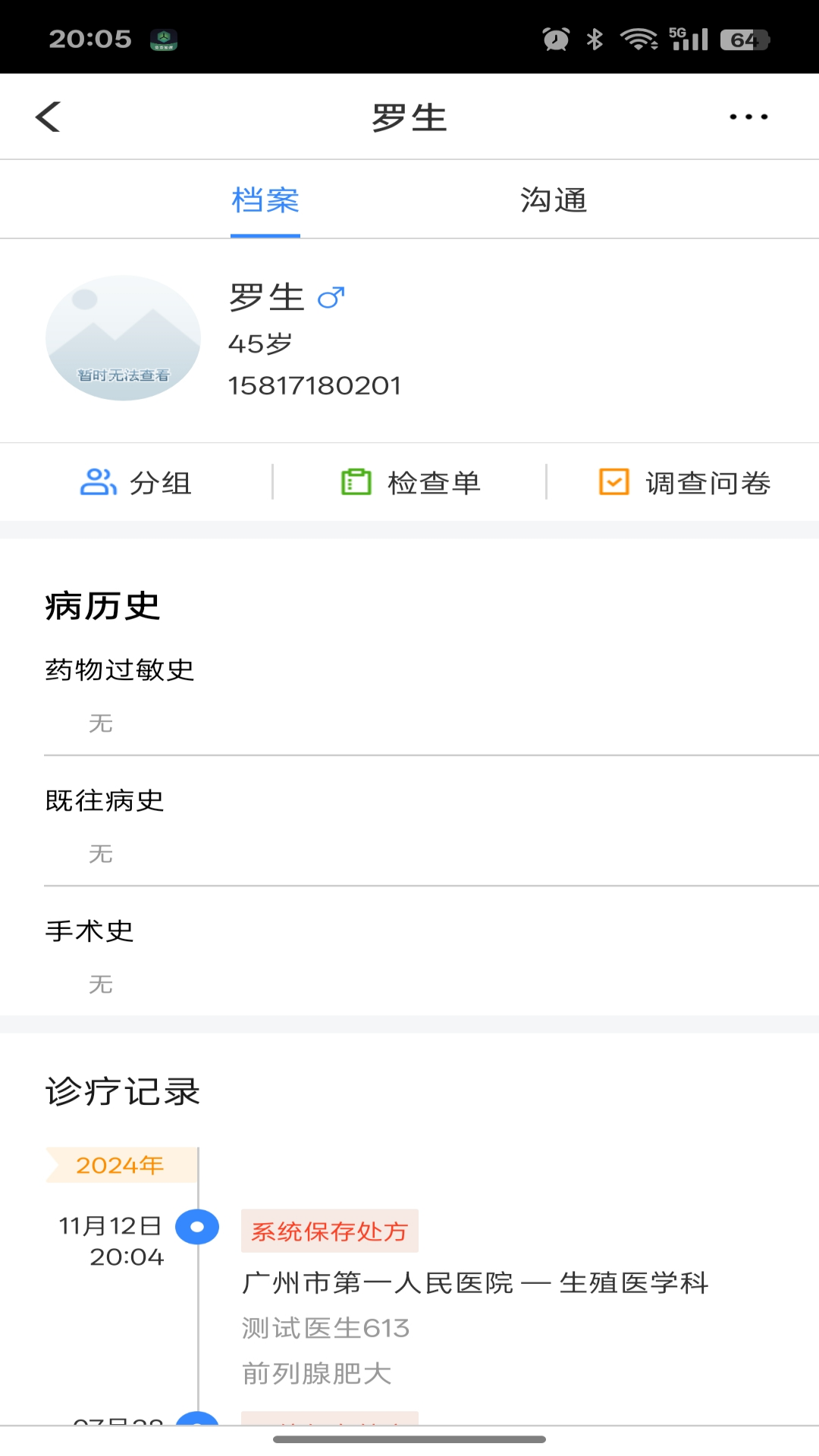This screenshot has height=1456, width=819.
Task: Go back using the back arrow
Action: coord(47,116)
